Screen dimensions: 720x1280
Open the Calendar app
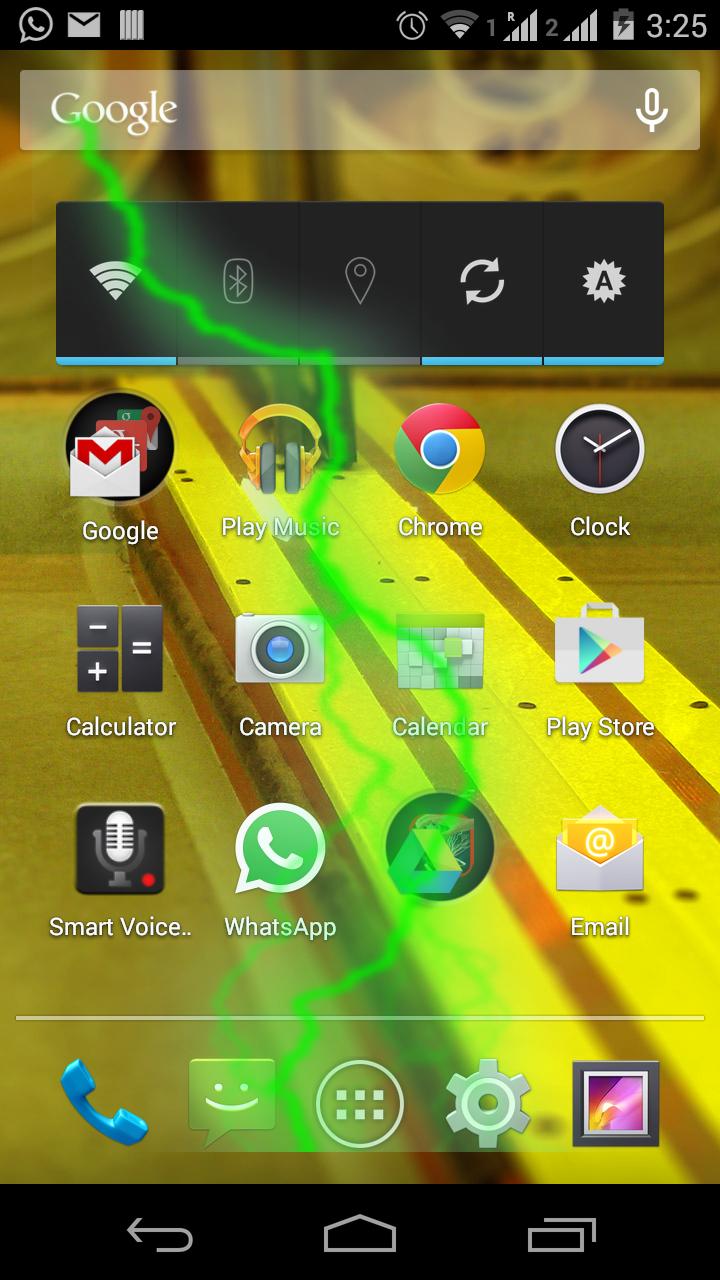[440, 650]
